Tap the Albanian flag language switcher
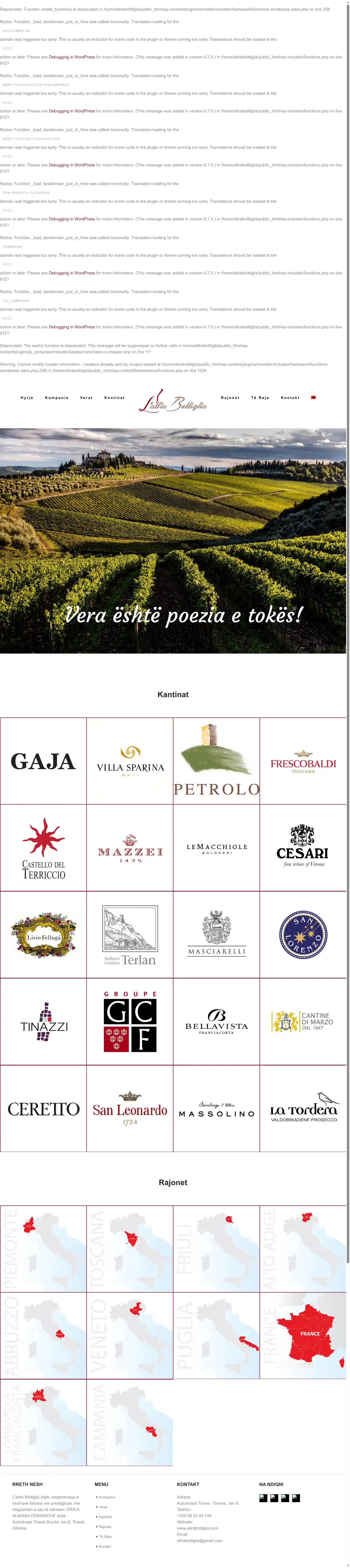This screenshot has height=1568, width=350. coord(313,397)
